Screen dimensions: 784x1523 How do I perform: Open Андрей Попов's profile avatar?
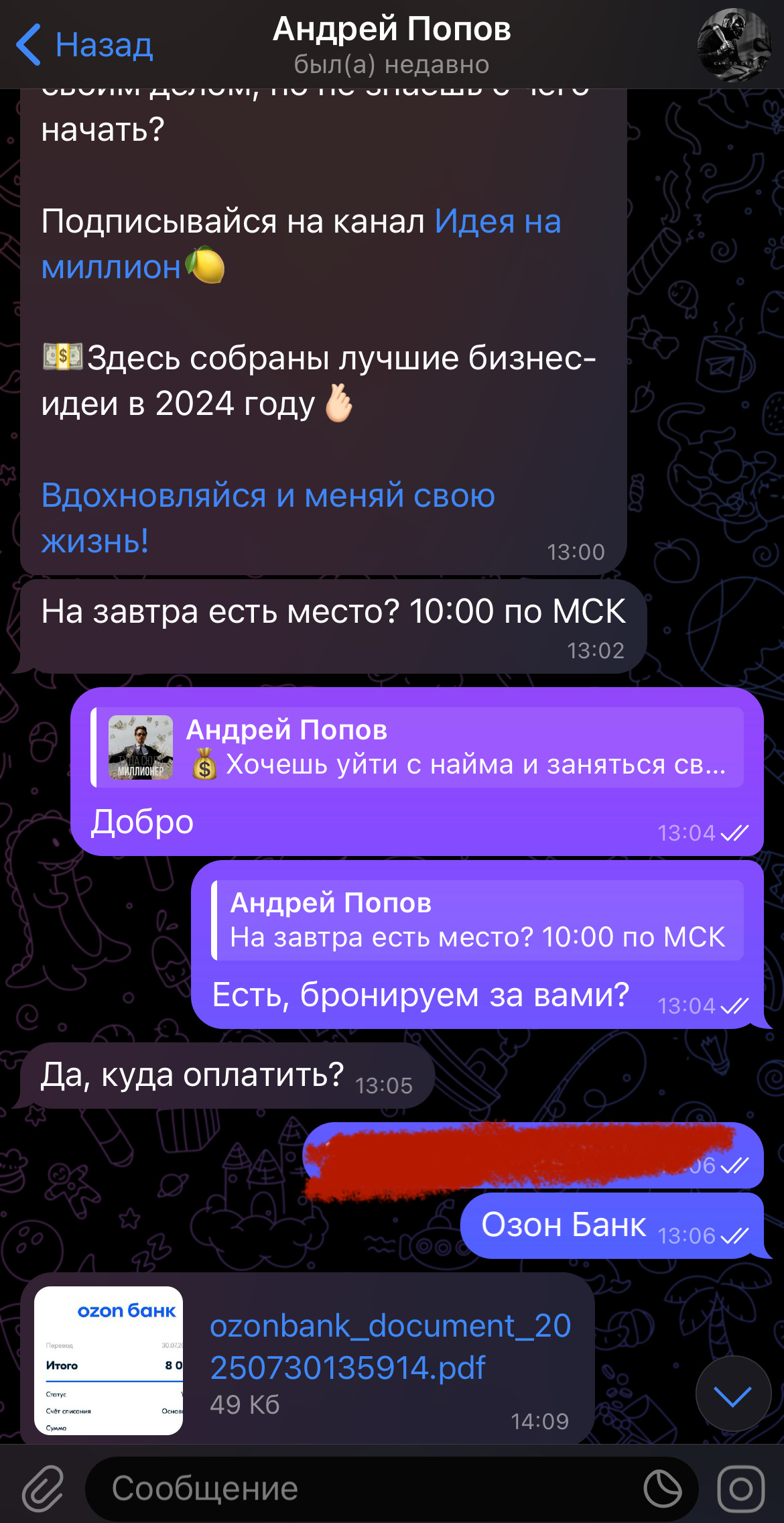tap(734, 45)
